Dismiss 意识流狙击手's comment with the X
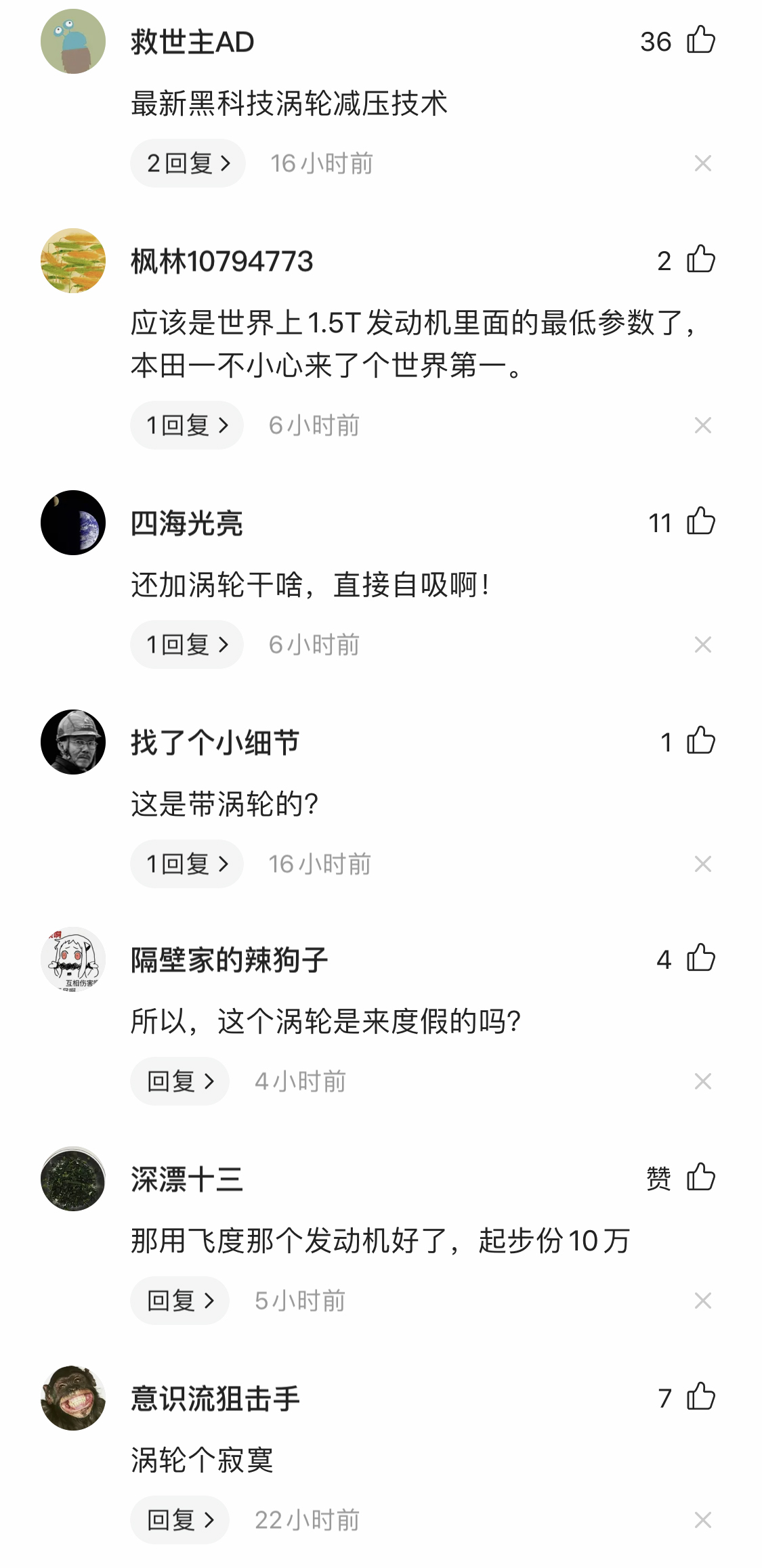762x1568 pixels. point(704,1520)
